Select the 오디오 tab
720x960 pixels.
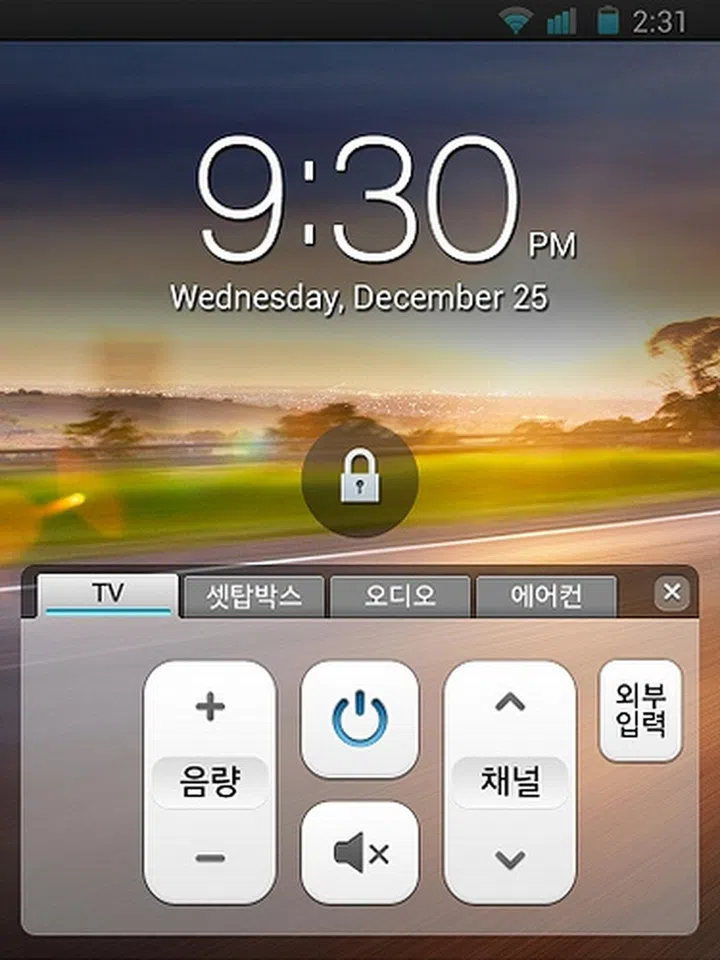tap(399, 597)
